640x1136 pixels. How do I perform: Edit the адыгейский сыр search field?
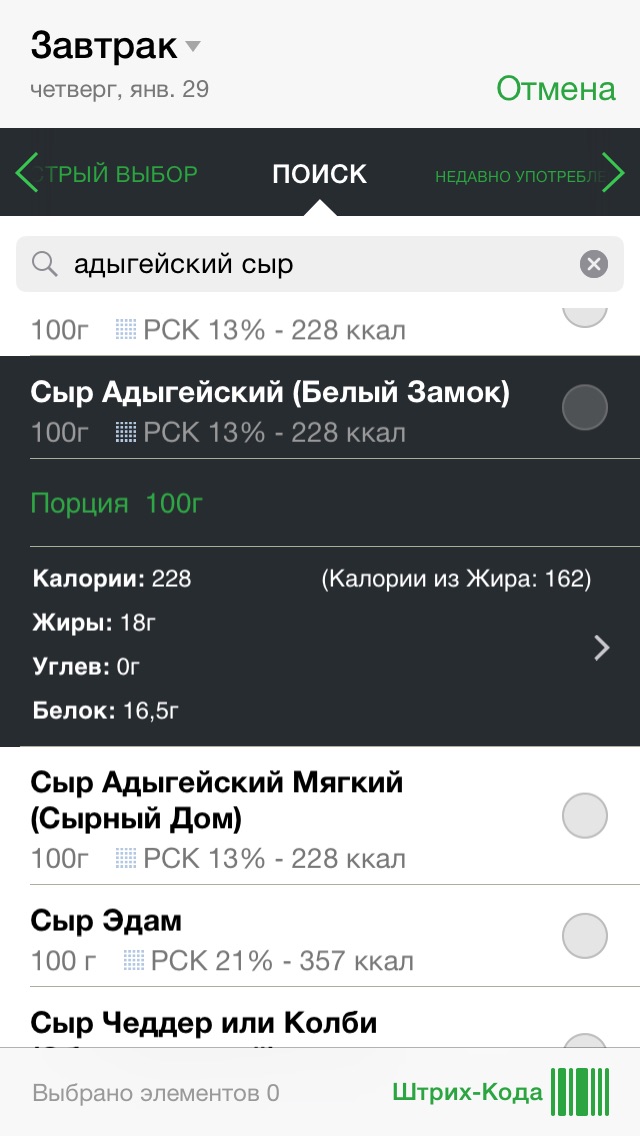tap(310, 264)
